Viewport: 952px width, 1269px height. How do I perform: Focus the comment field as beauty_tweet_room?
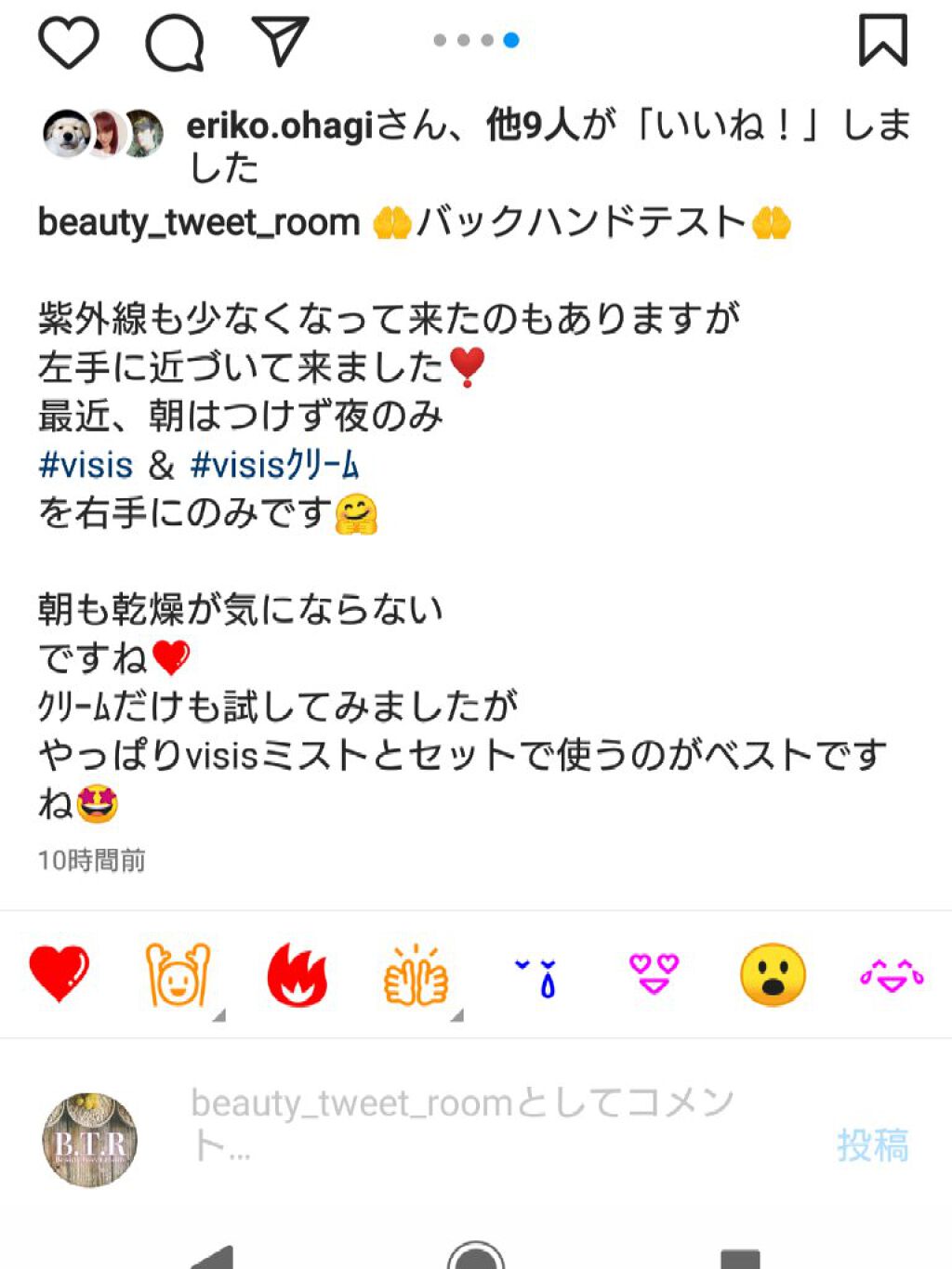click(465, 1125)
